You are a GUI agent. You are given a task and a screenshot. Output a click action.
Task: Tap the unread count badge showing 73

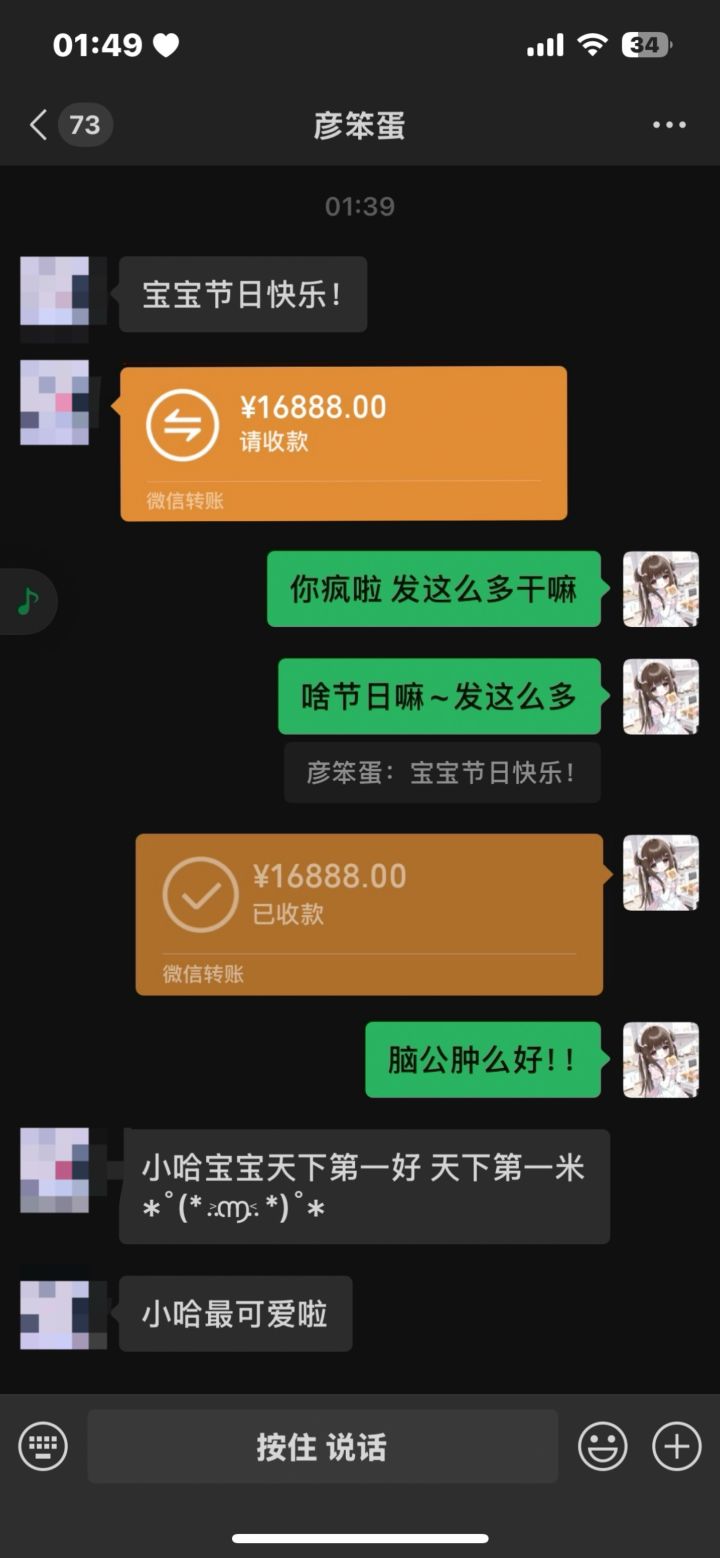84,125
